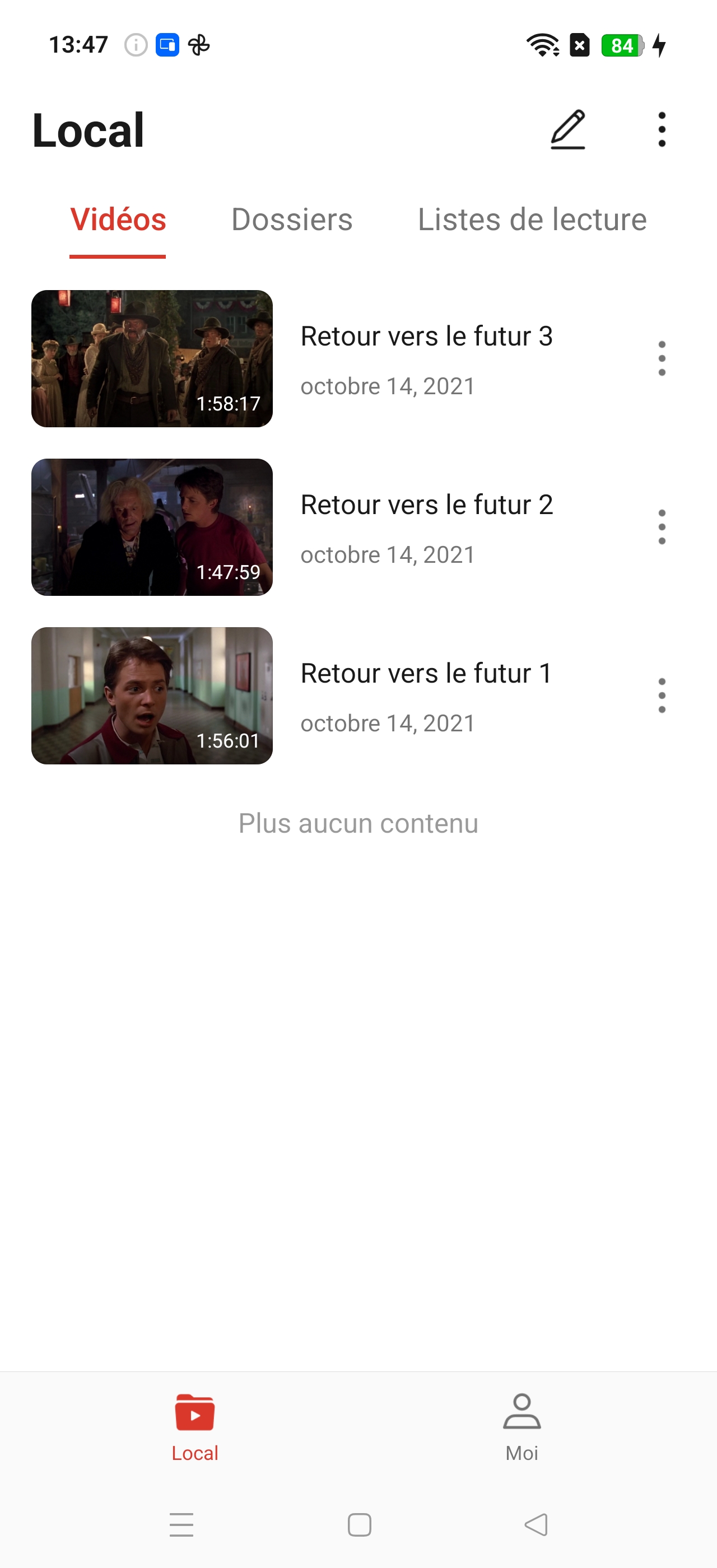Select the Local bottom tab

(195, 1427)
